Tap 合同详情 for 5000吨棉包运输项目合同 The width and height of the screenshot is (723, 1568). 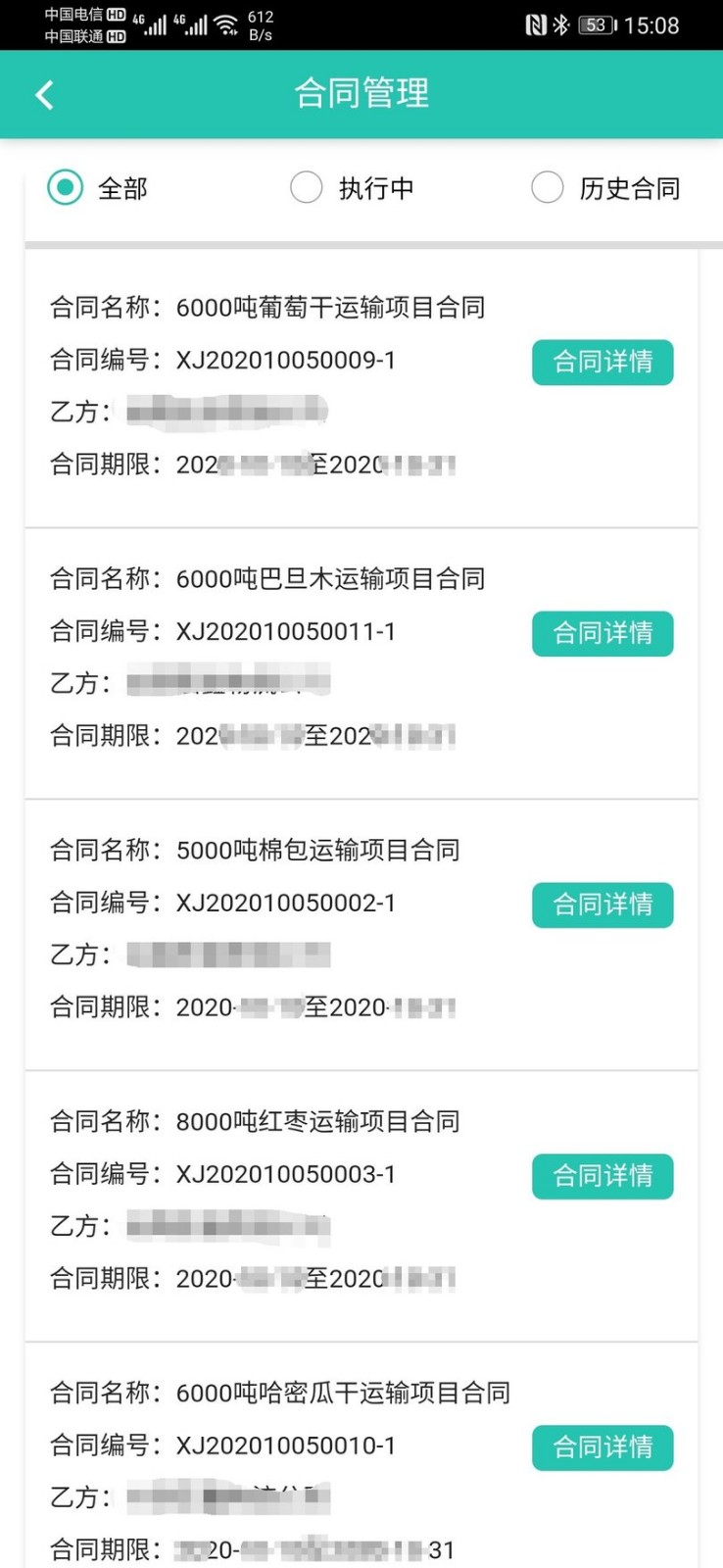pyautogui.click(x=602, y=905)
